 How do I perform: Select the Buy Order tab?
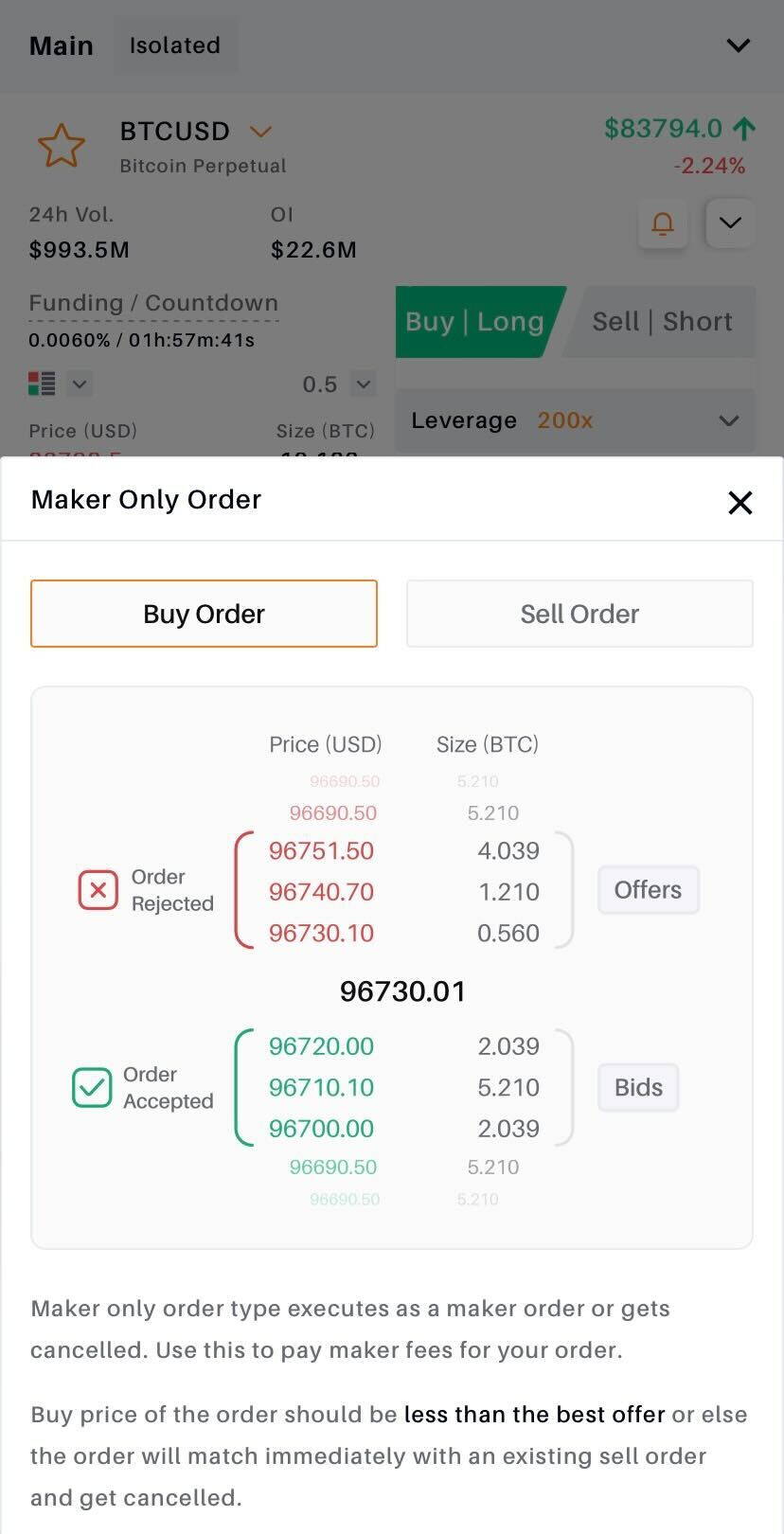click(x=204, y=614)
